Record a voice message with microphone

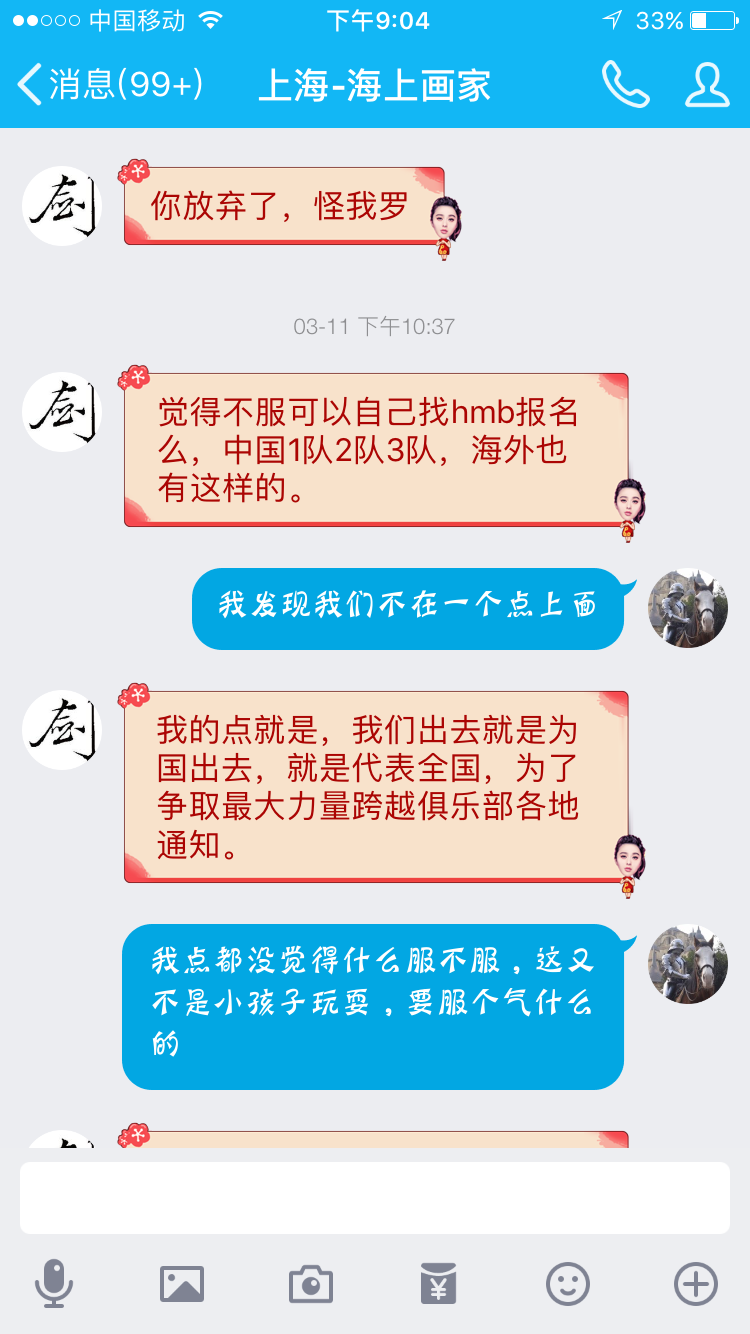53,1283
